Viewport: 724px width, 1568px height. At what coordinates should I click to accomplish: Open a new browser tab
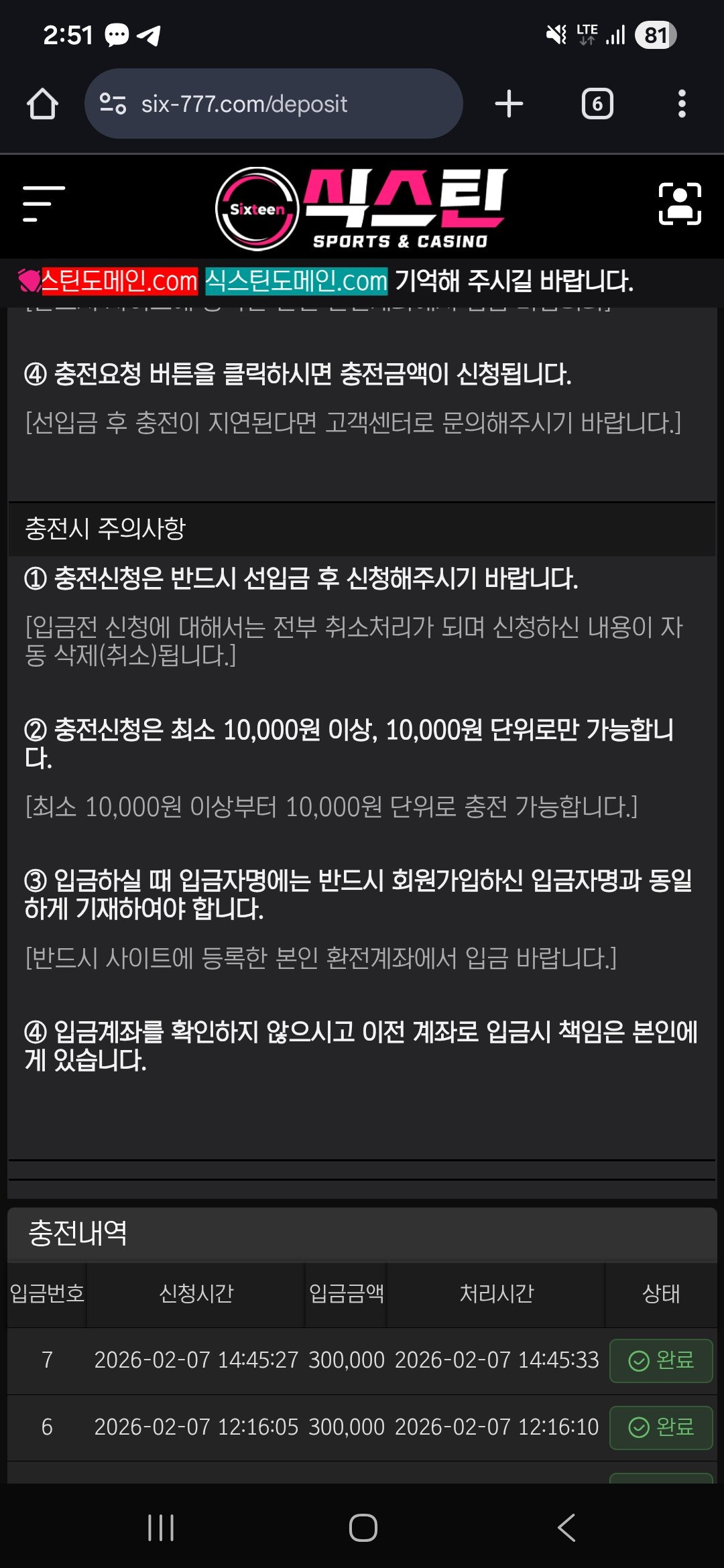click(x=509, y=104)
